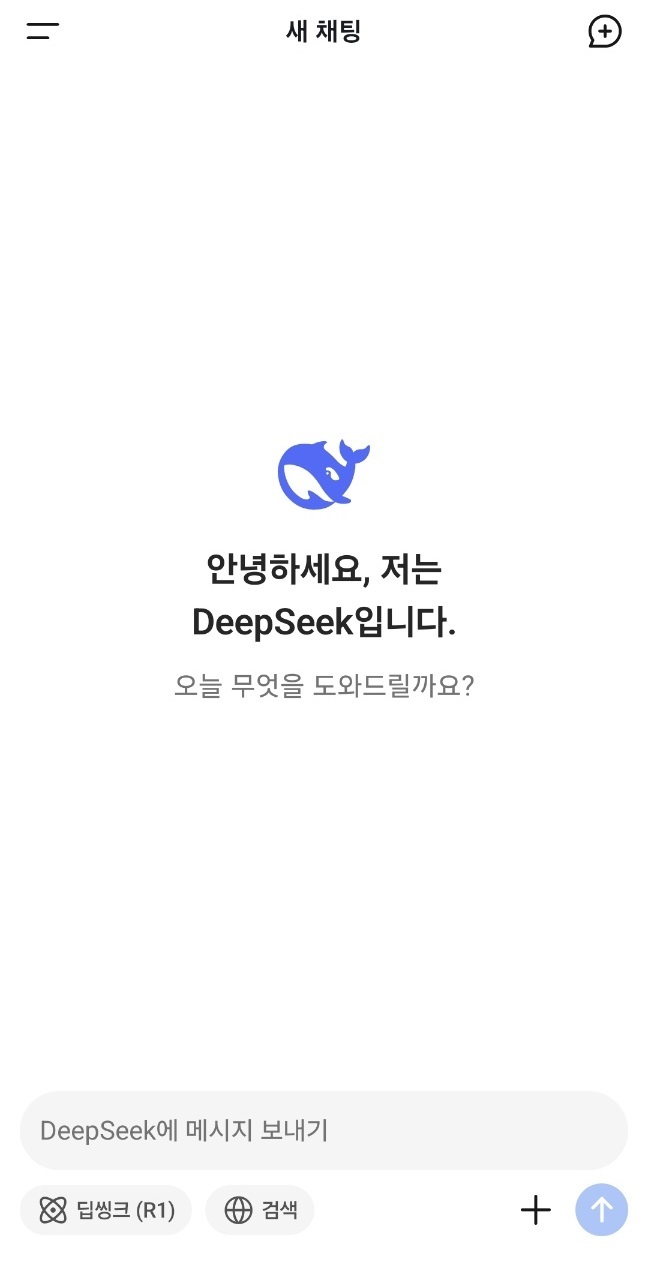Open the plus attachment options
Screen dimensions: 648x1261
pos(536,1211)
